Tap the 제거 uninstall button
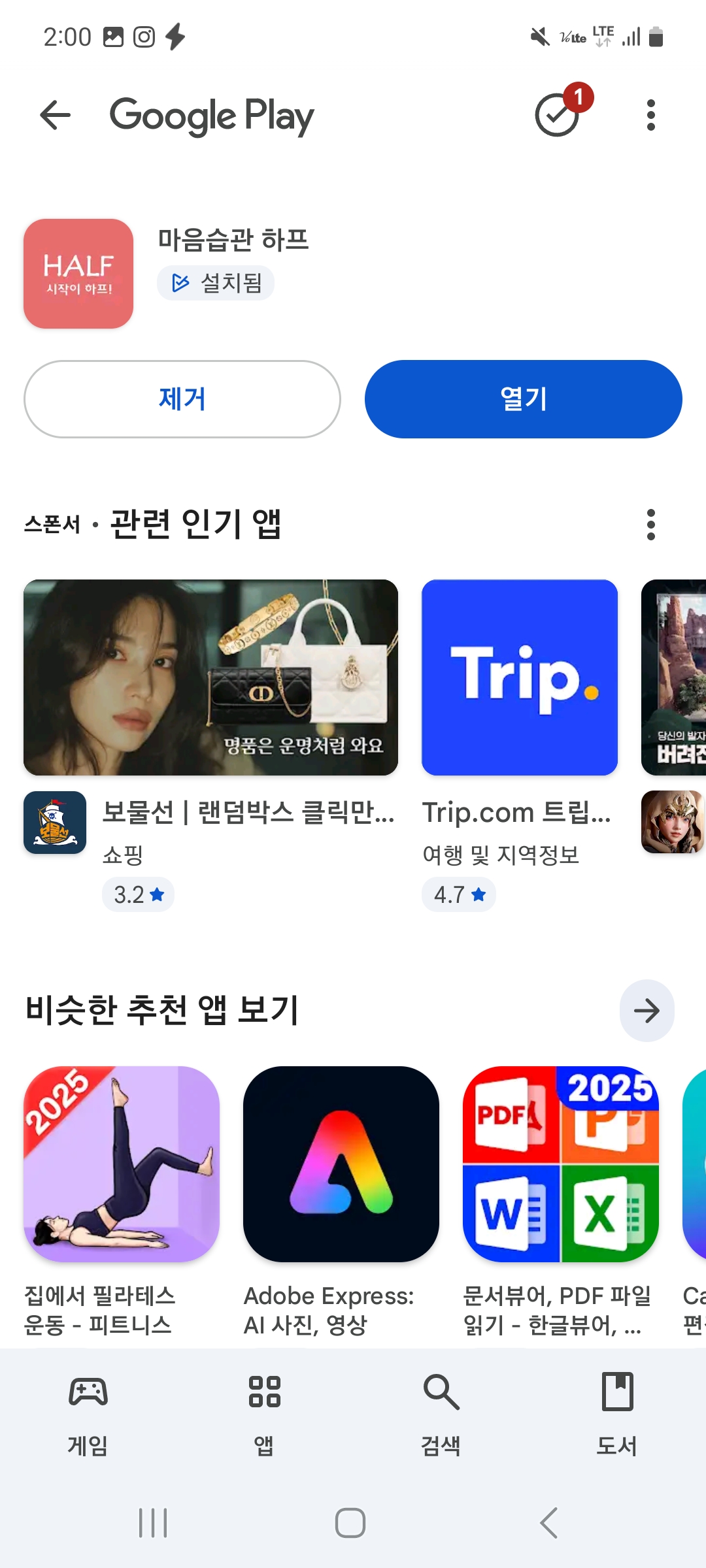The width and height of the screenshot is (706, 1568). click(x=182, y=399)
